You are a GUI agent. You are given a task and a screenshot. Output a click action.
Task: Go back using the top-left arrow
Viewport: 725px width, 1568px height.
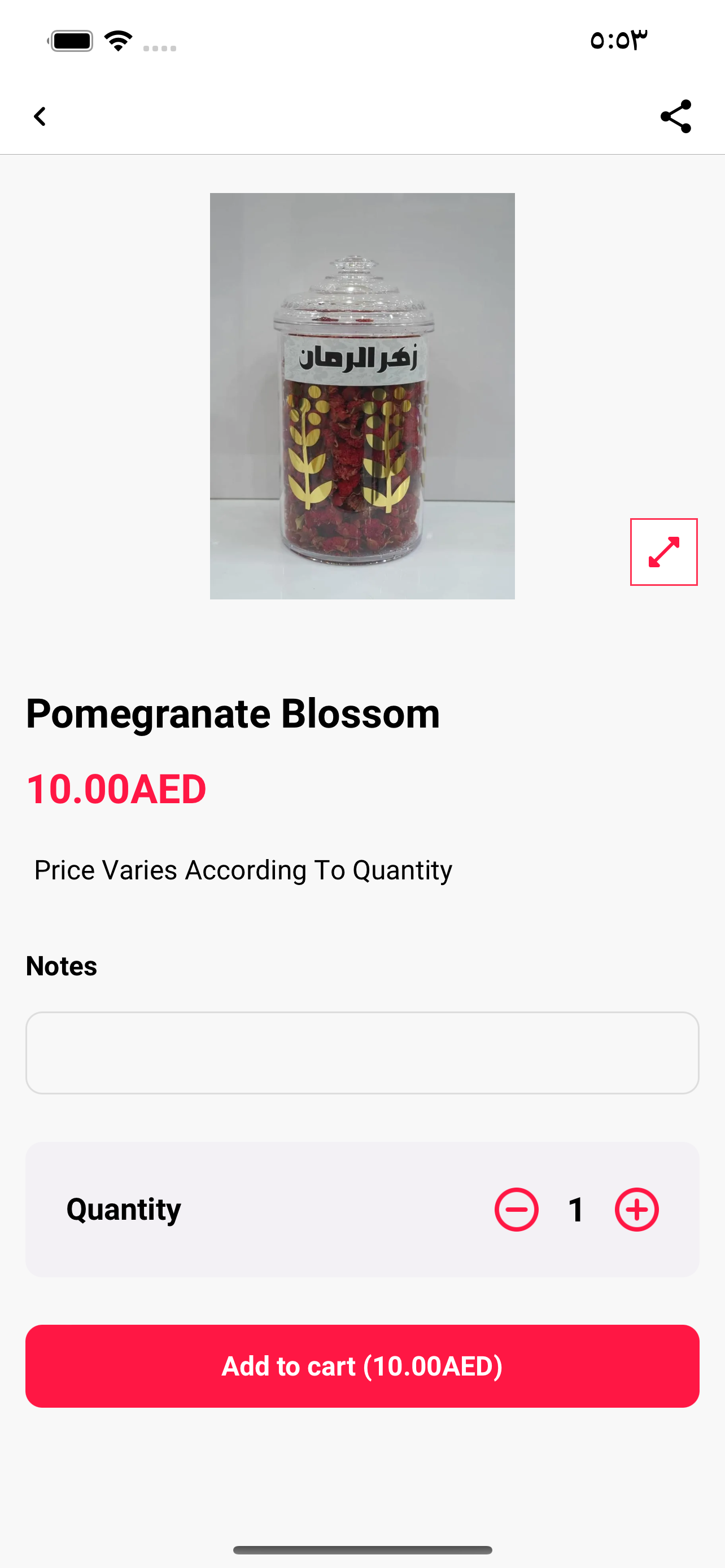pos(40,116)
